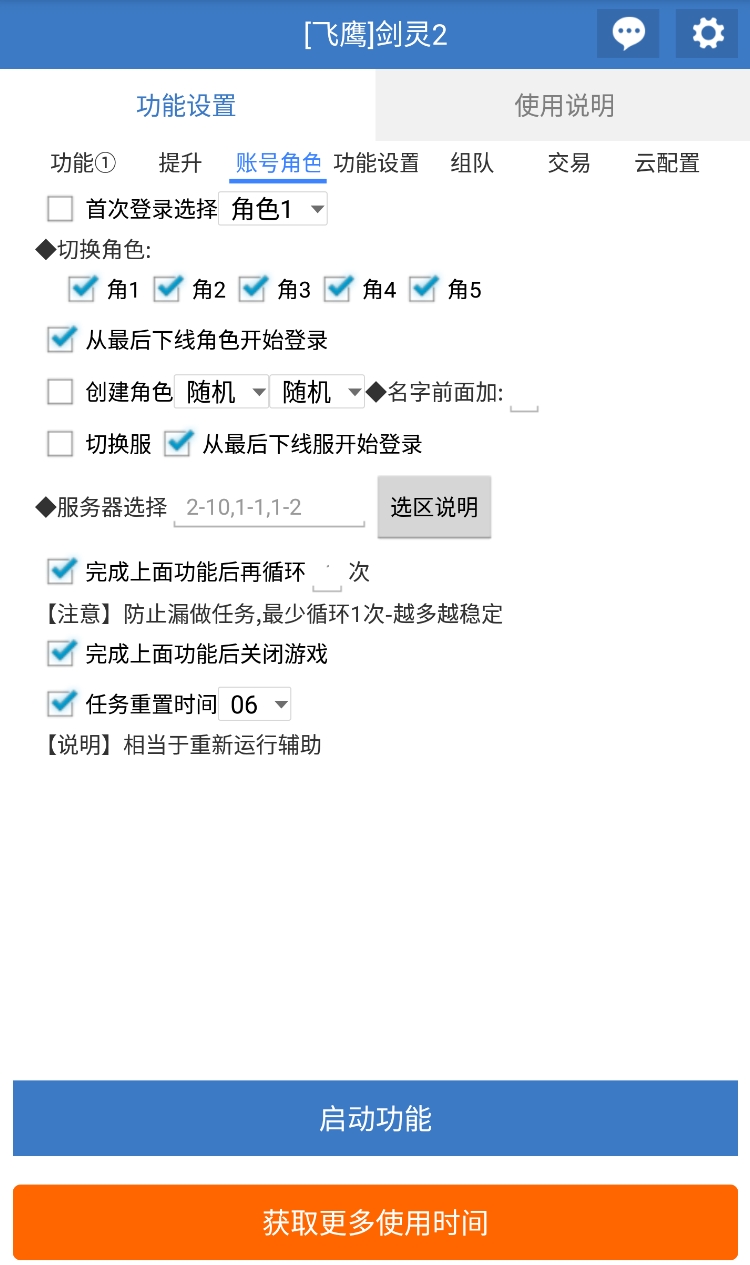Switch to the 组队 sub-tab
This screenshot has width=750, height=1265.
tap(472, 163)
